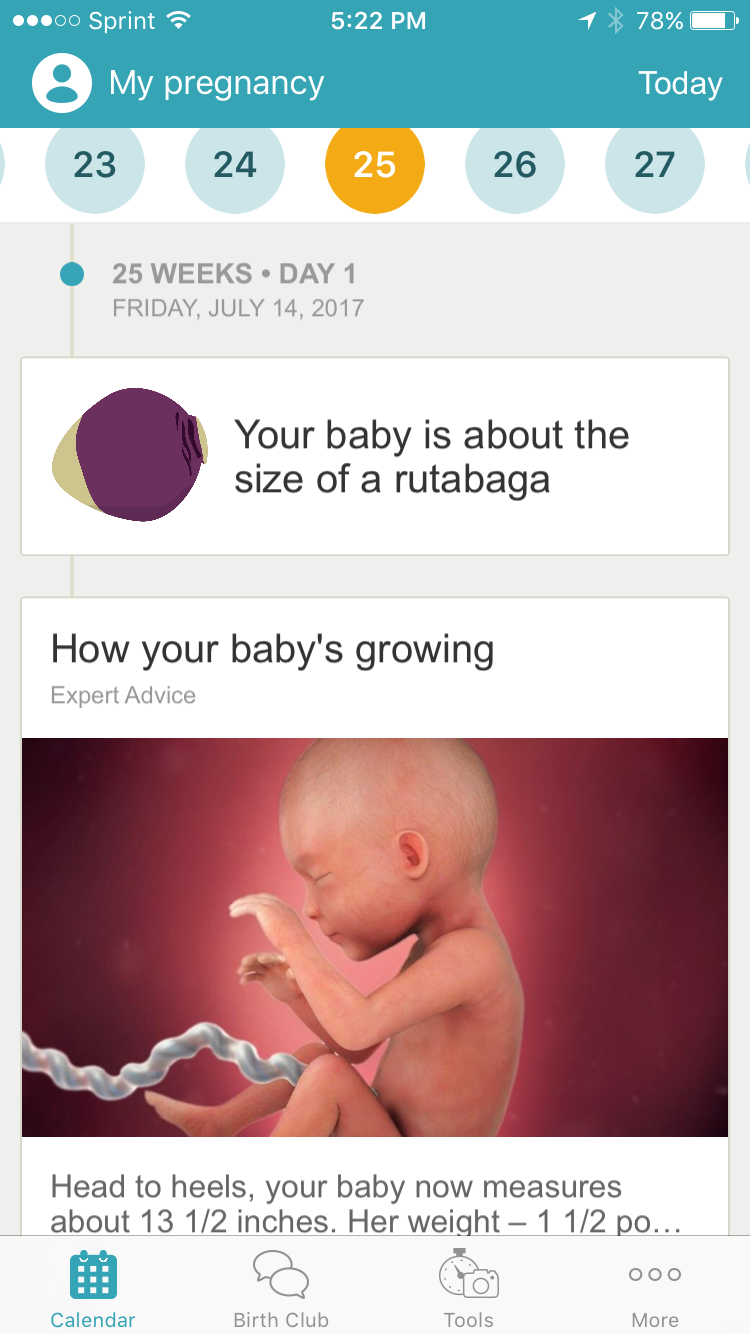Image resolution: width=750 pixels, height=1334 pixels.
Task: Open the Tools tab
Action: coord(468,1288)
